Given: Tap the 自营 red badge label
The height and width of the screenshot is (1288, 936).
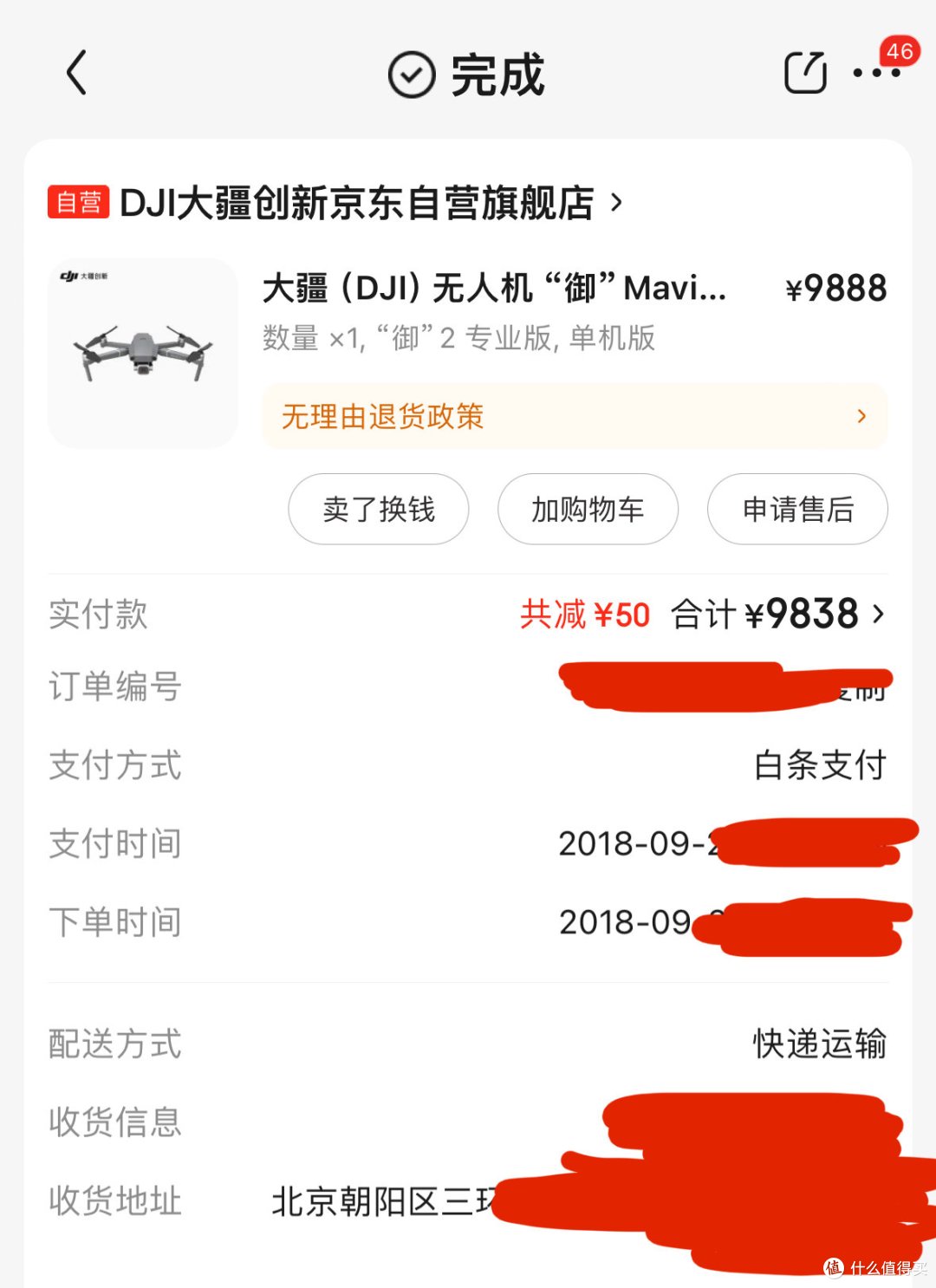Looking at the screenshot, I should pos(80,201).
